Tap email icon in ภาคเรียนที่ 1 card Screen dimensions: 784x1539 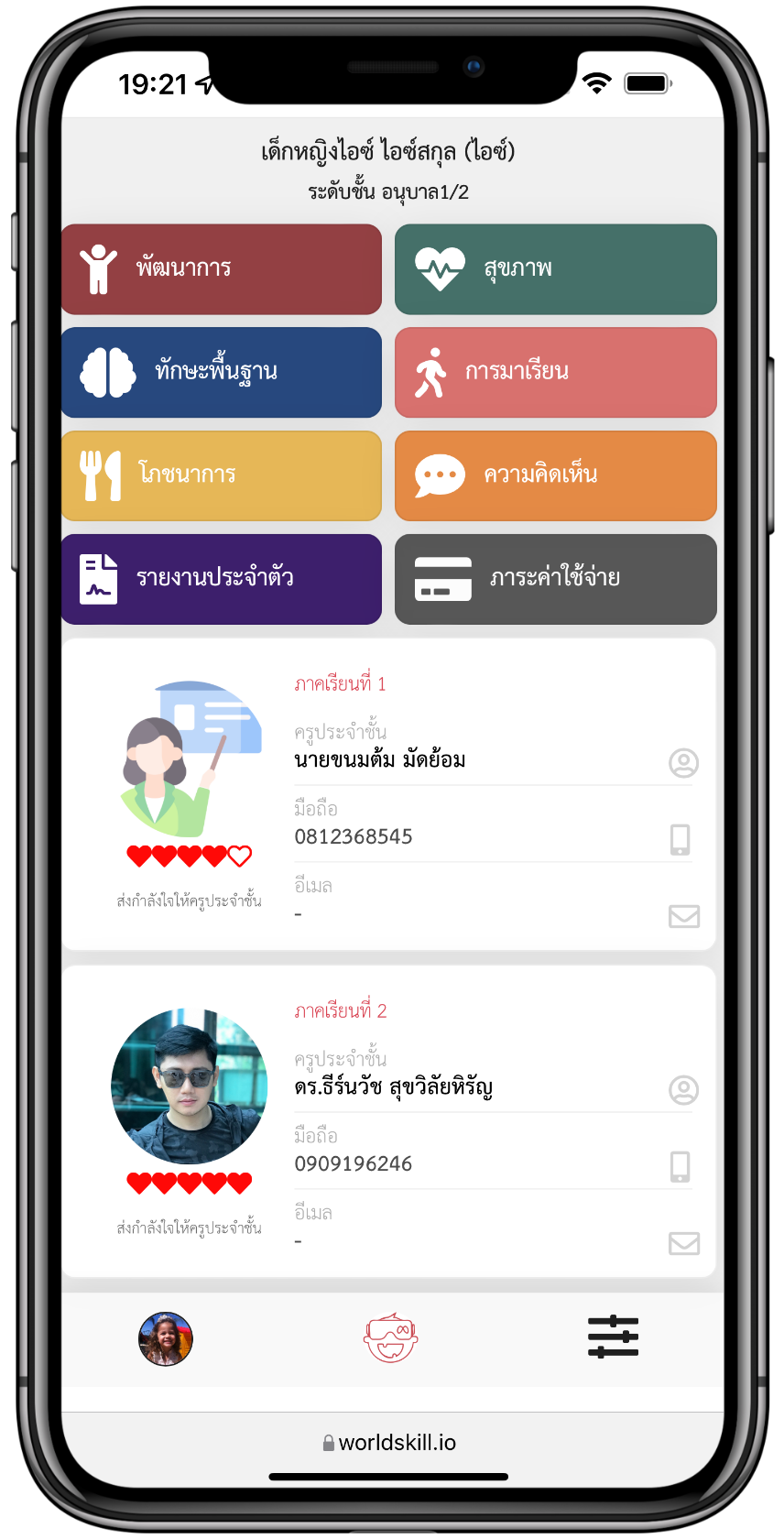tap(683, 916)
